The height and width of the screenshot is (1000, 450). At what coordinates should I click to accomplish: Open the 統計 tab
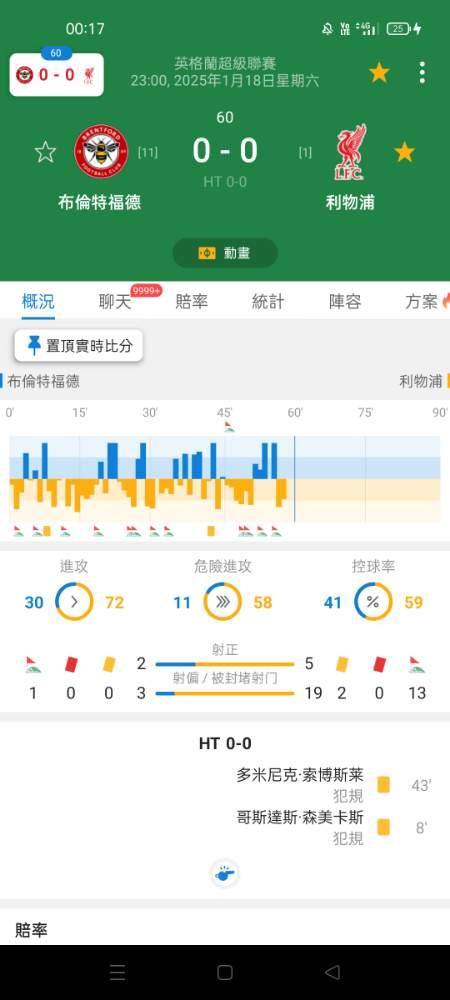(x=268, y=302)
